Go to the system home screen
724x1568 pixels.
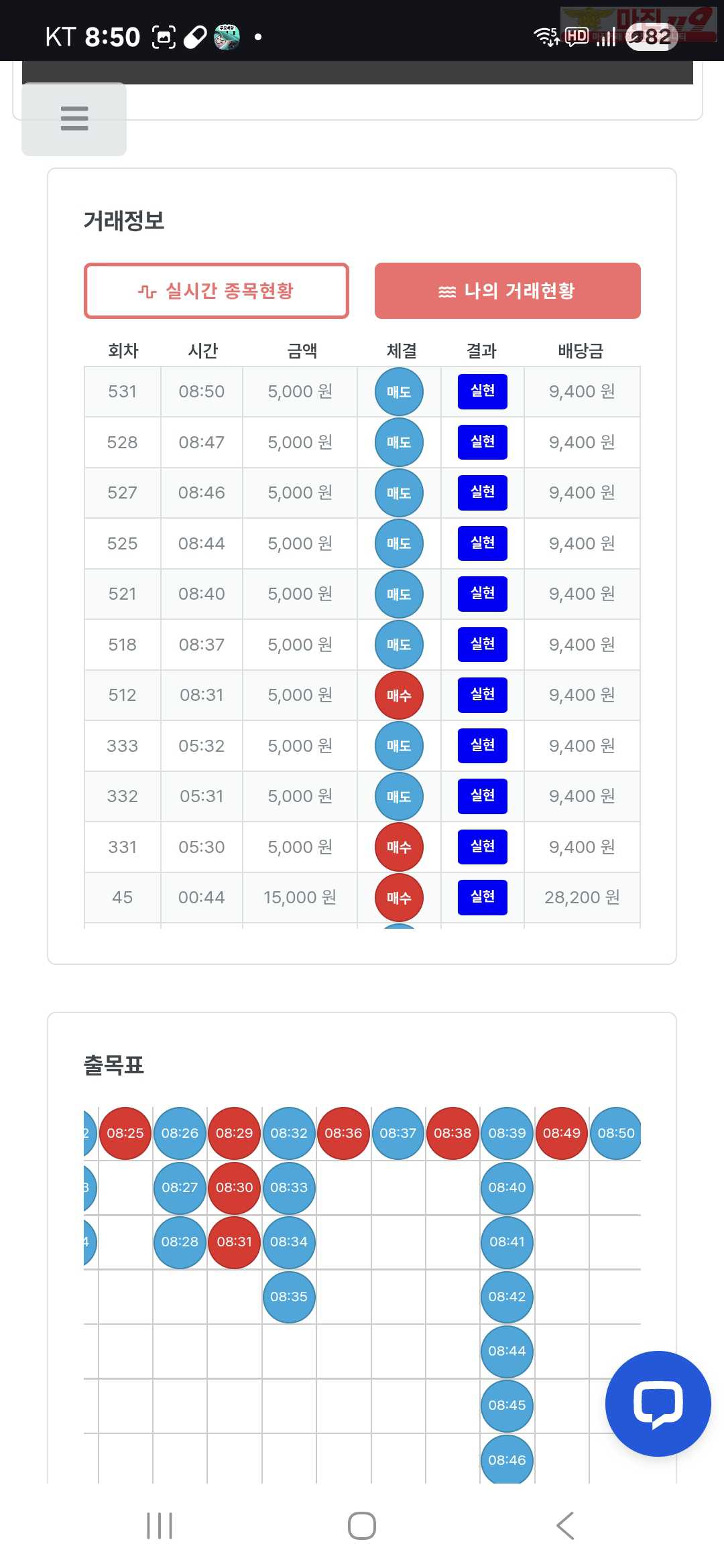coord(361,1526)
